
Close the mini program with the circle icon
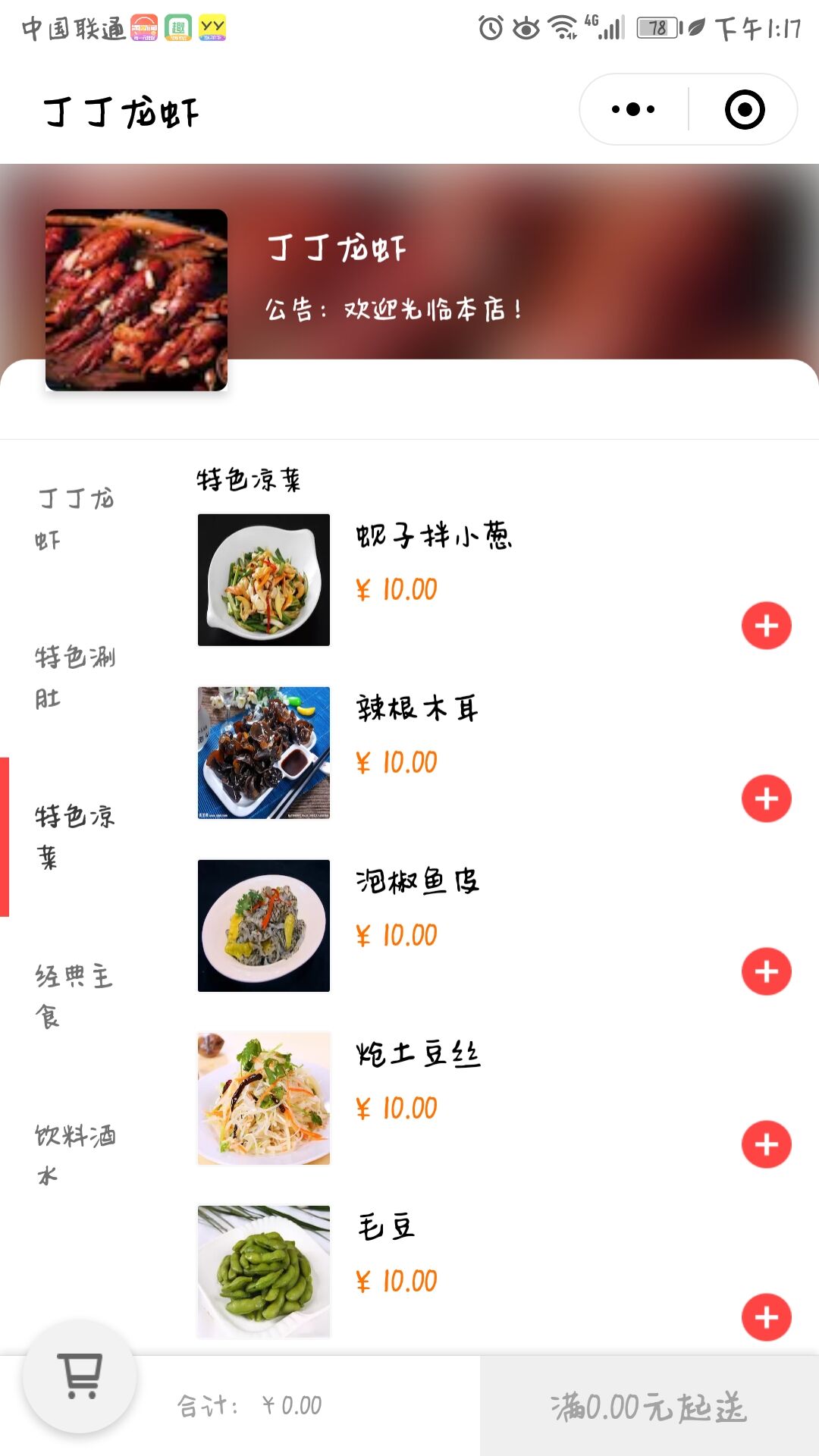click(x=744, y=109)
